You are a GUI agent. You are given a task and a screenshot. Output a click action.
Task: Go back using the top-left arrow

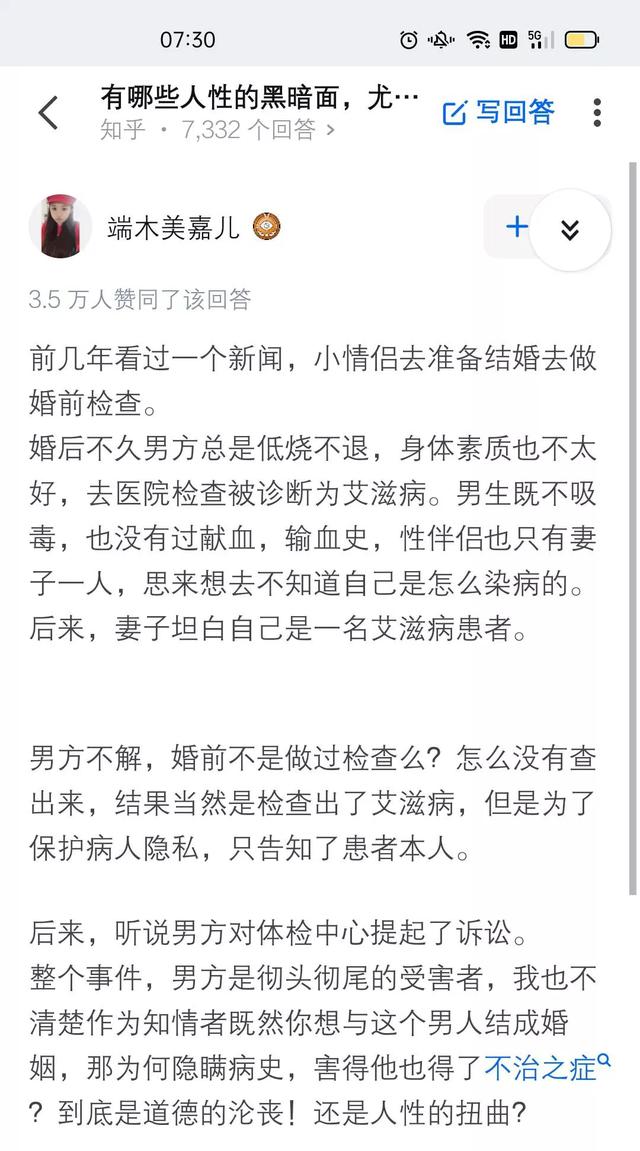point(48,113)
